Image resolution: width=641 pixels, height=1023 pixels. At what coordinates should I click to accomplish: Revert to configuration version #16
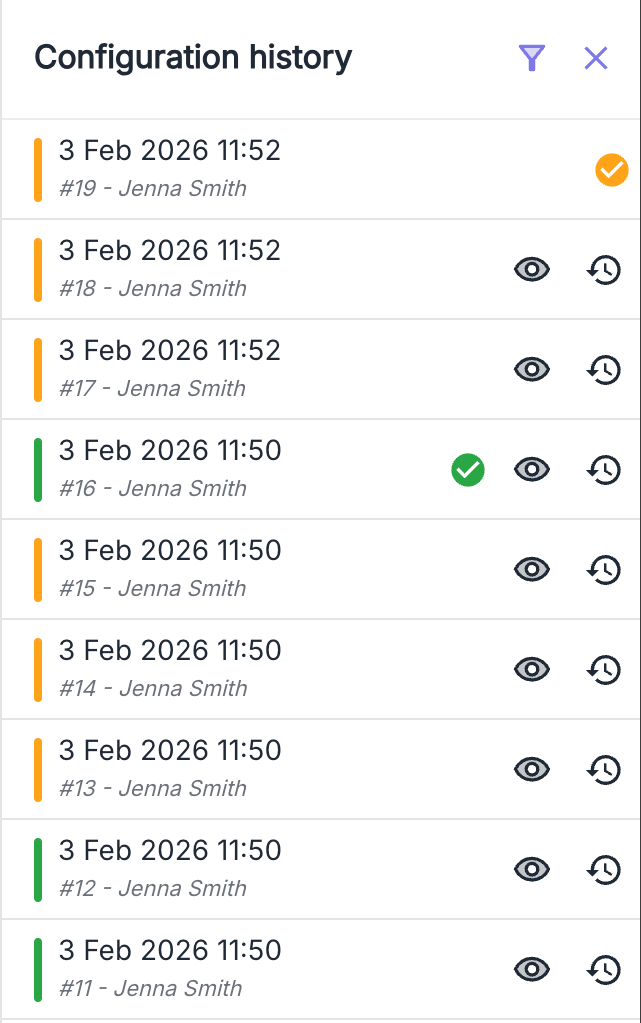tap(603, 469)
